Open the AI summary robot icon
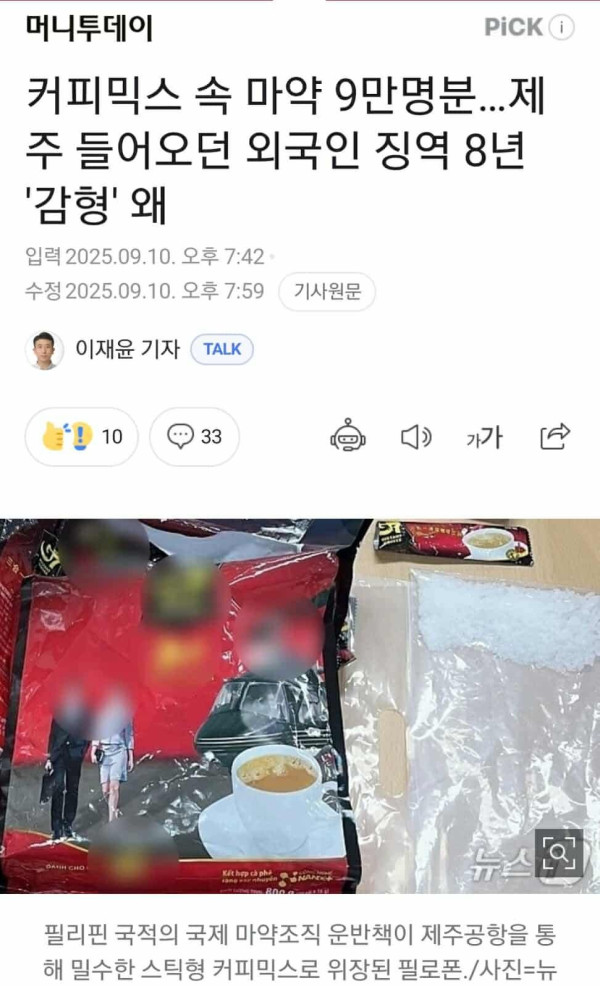Screen dimensions: 600x986 tap(348, 436)
